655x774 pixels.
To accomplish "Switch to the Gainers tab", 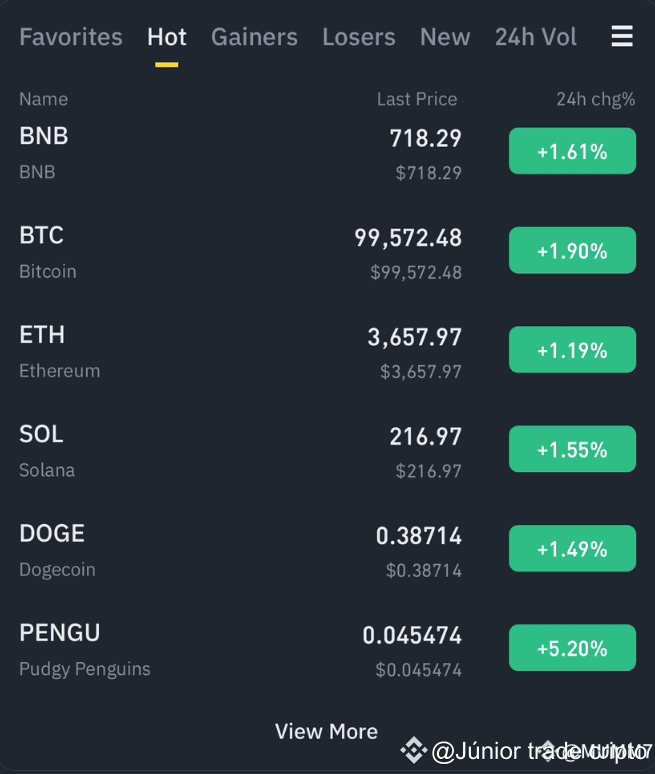I will pos(254,37).
